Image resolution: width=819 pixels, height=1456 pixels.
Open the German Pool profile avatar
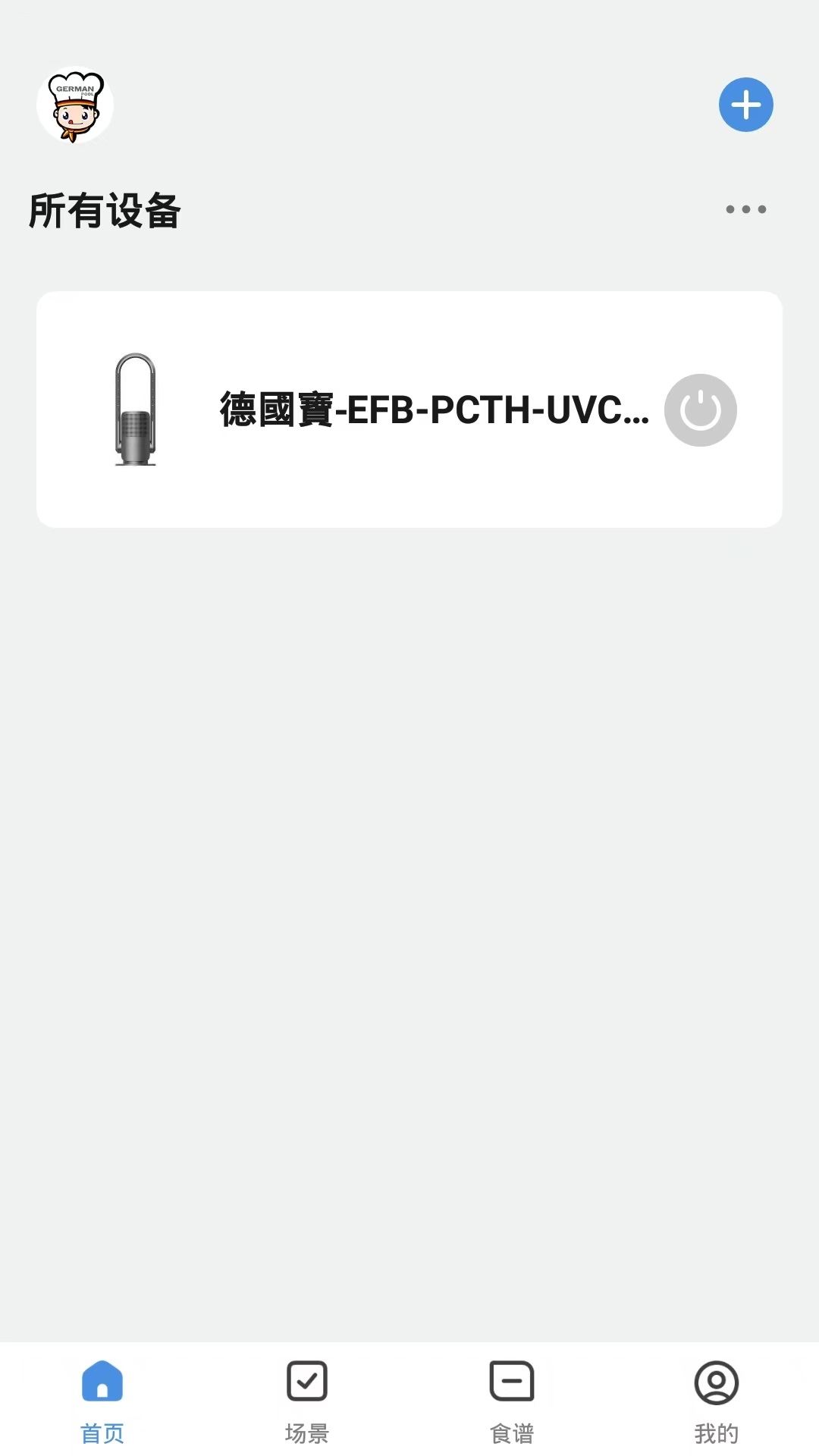pos(75,105)
